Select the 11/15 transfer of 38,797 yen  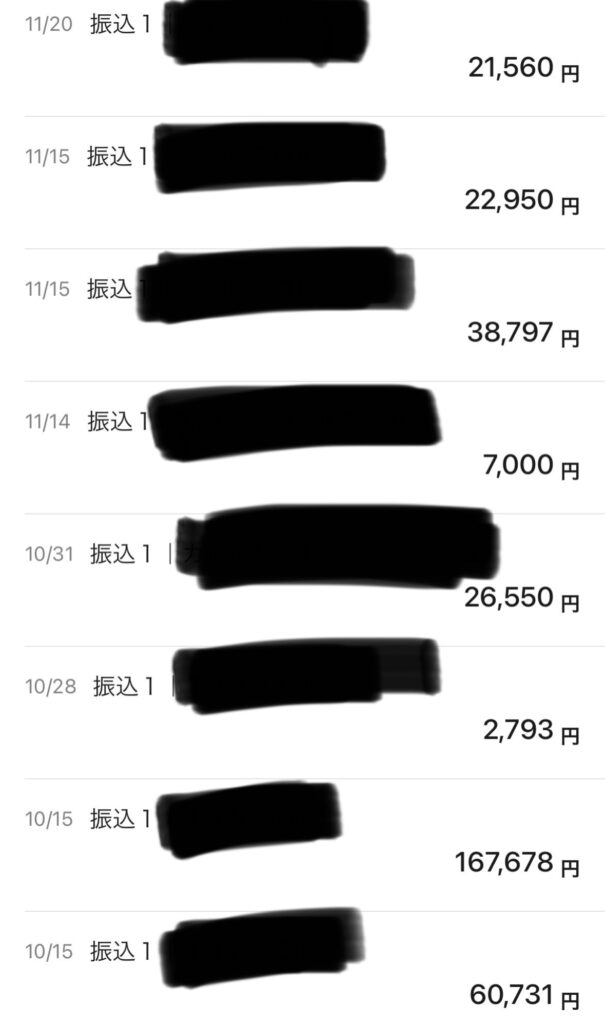tap(302, 312)
